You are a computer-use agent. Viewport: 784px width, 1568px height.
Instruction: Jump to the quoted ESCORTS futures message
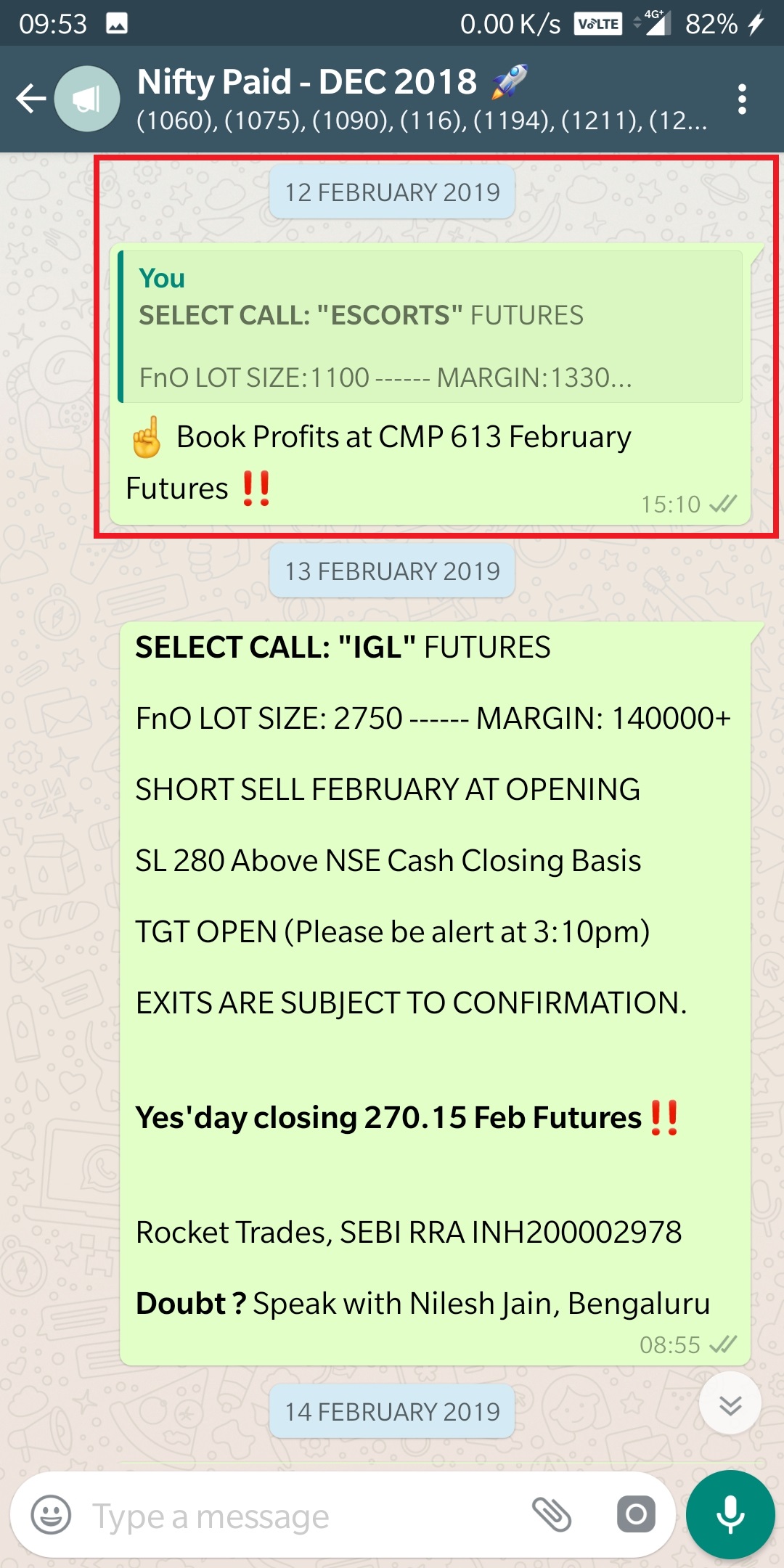pos(430,327)
